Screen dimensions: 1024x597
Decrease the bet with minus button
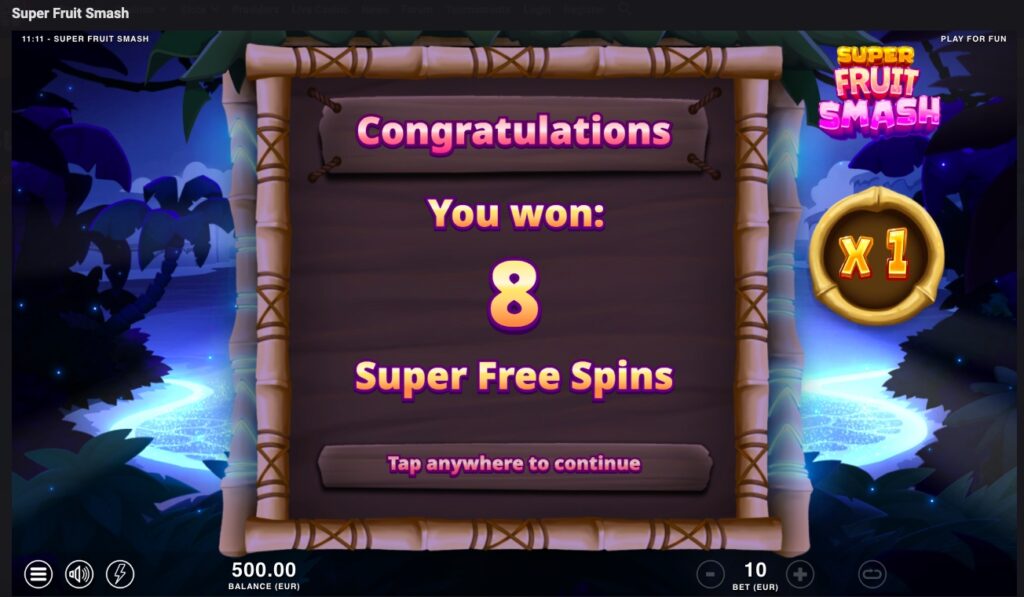710,574
